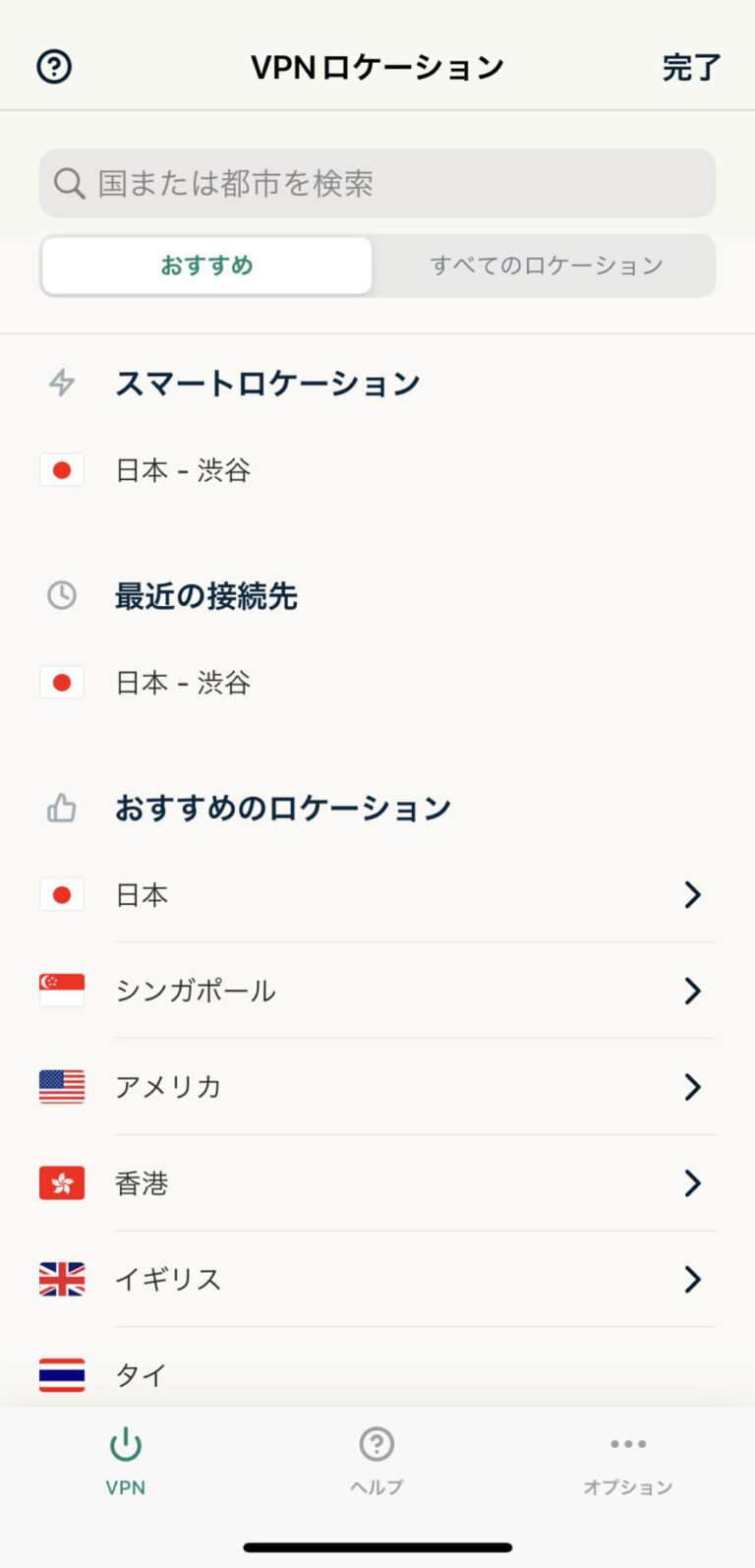Open the help question mark icon
The width and height of the screenshot is (755, 1568).
(x=53, y=66)
